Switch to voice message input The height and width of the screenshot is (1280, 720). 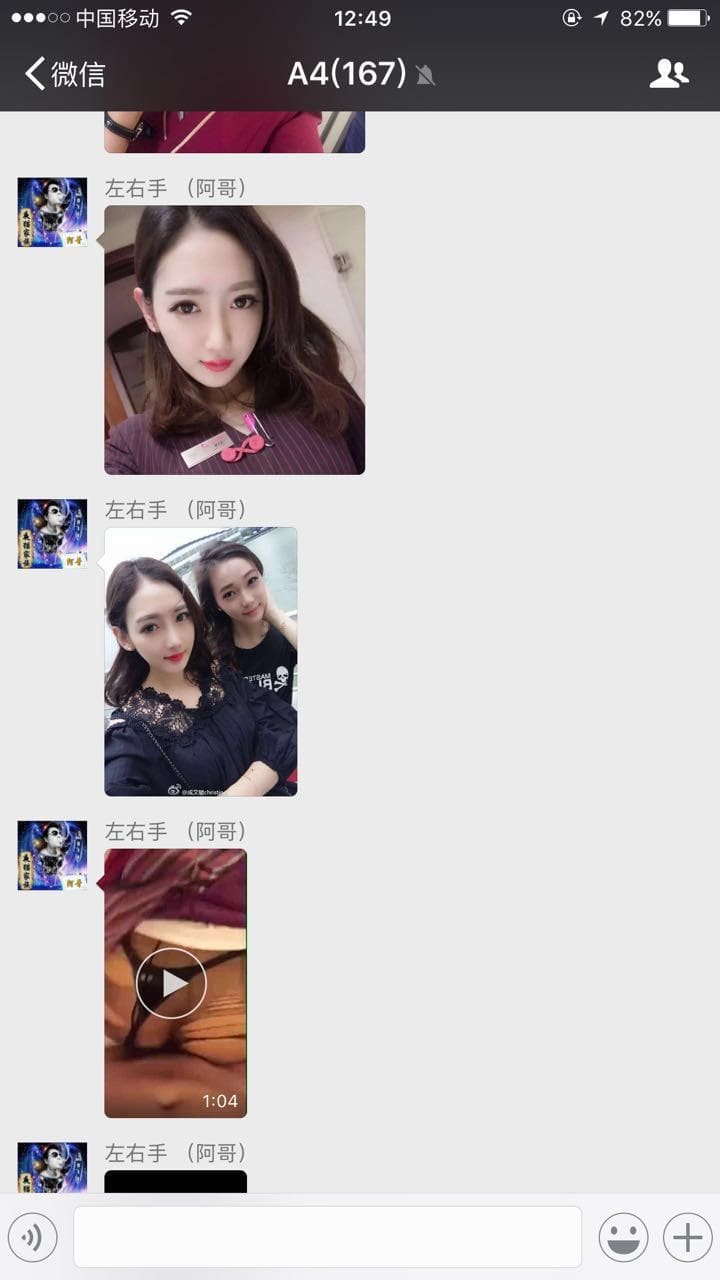pyautogui.click(x=32, y=1238)
